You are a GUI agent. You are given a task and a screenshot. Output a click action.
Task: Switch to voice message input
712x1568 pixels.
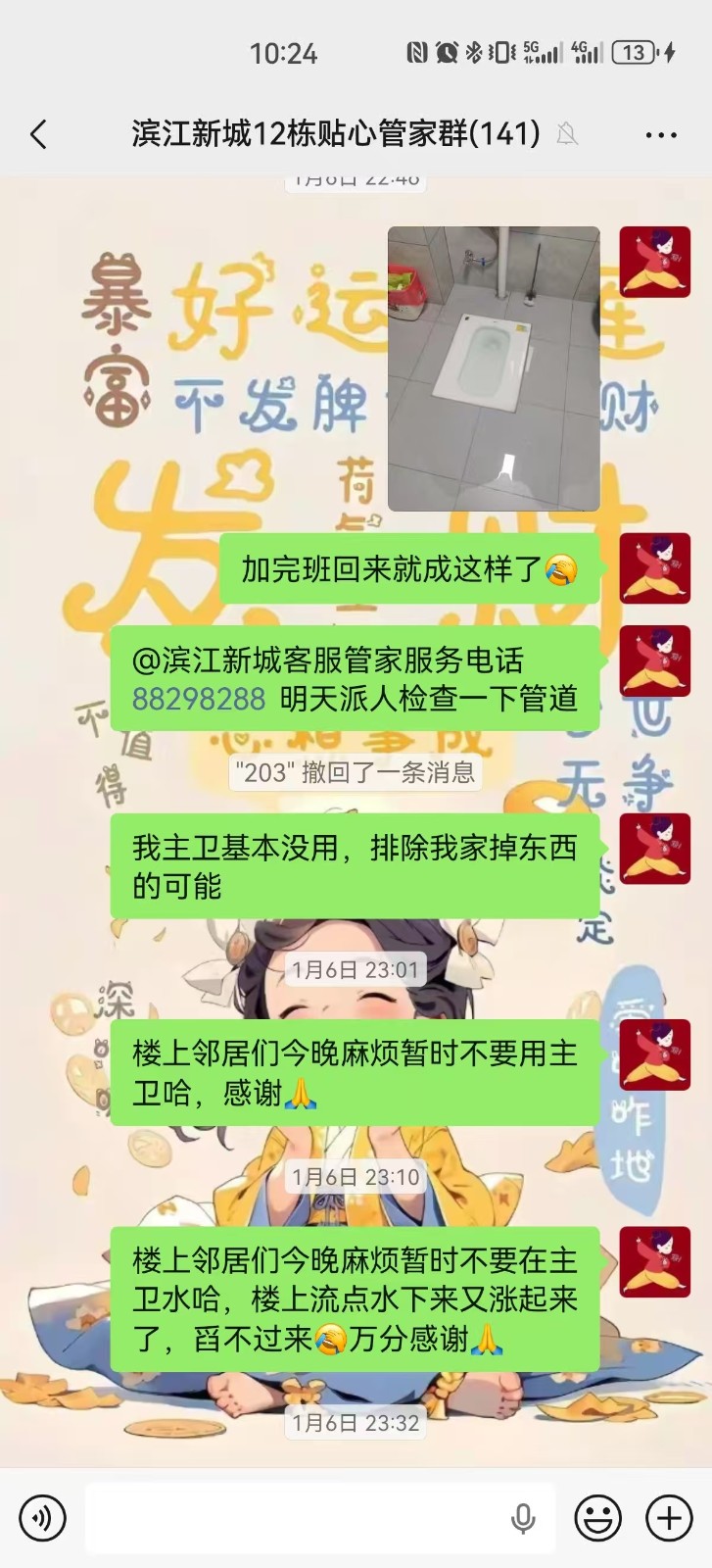[42, 1518]
